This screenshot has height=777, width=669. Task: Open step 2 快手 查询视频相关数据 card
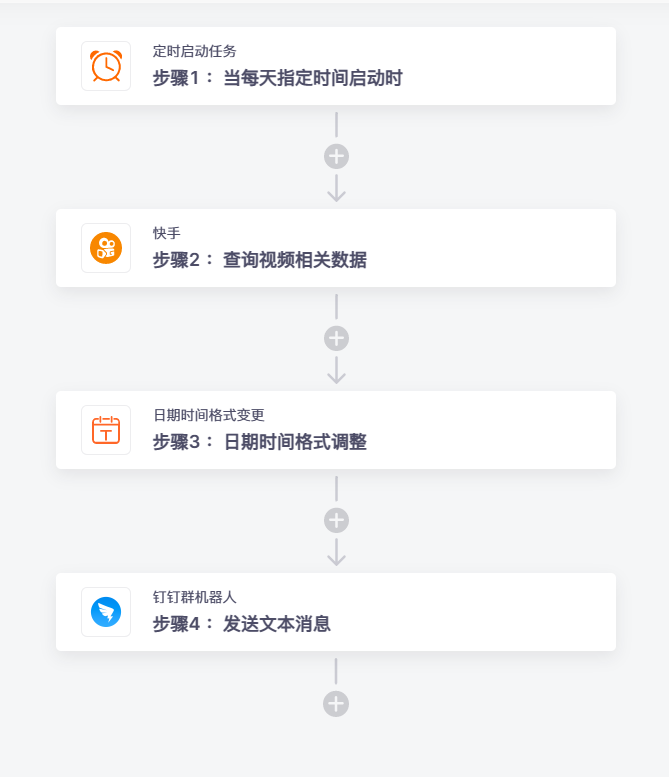(x=335, y=248)
